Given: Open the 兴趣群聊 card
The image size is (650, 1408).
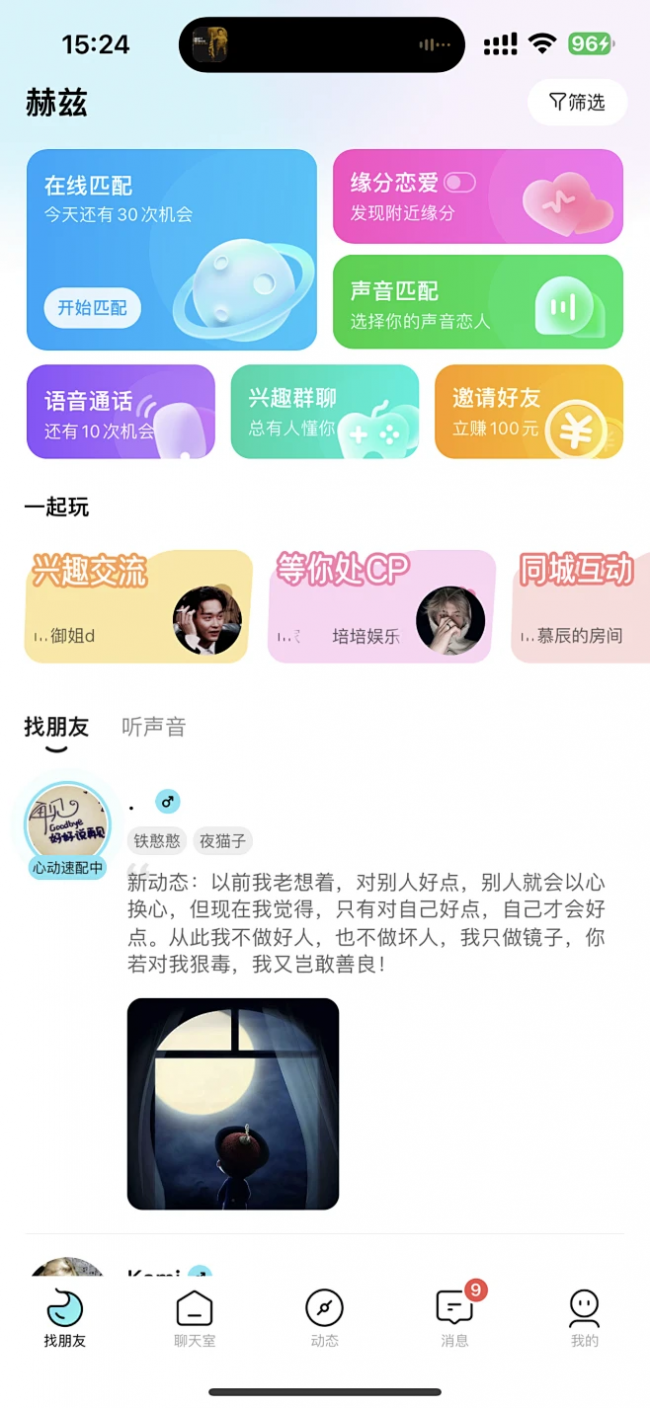Looking at the screenshot, I should tap(324, 412).
